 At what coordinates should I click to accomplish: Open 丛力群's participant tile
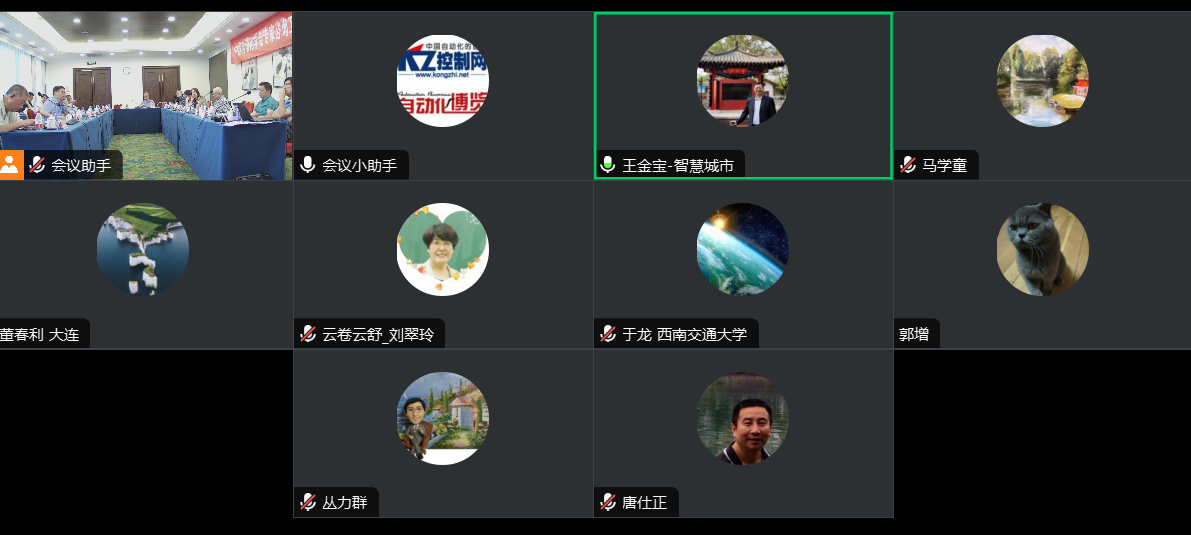pos(443,418)
